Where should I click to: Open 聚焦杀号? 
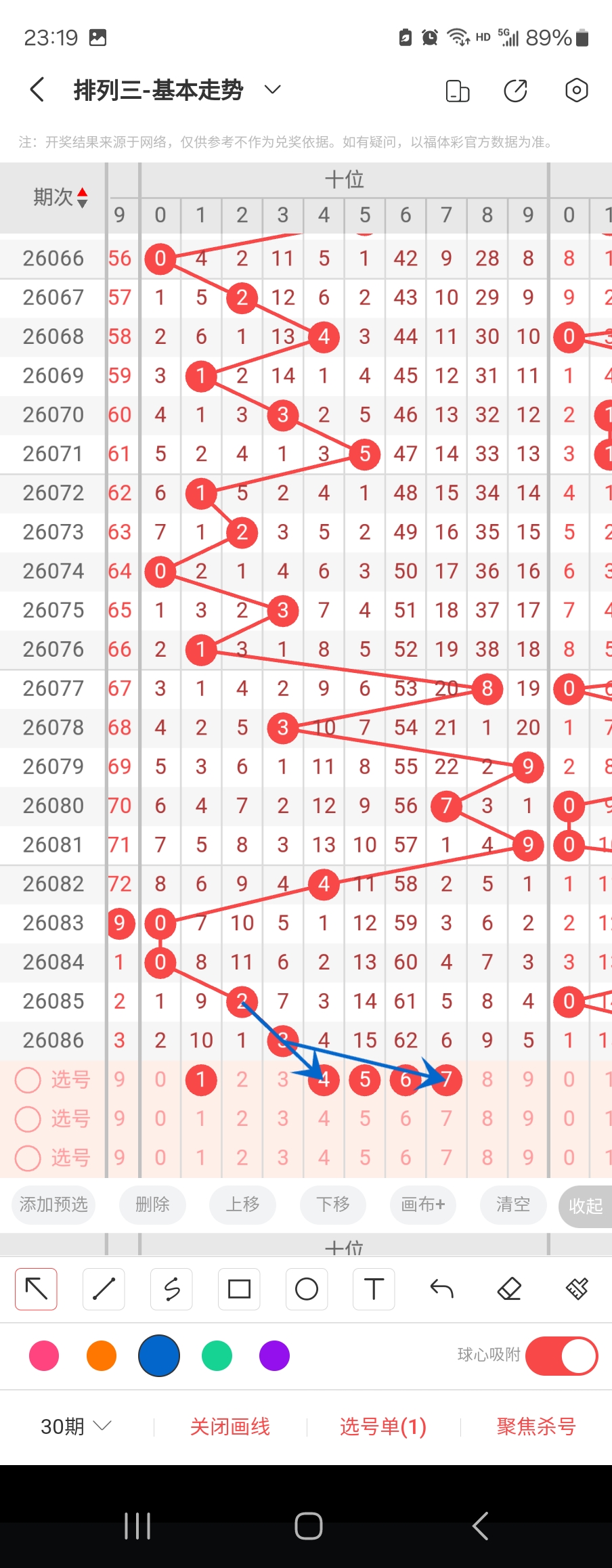(x=535, y=1427)
